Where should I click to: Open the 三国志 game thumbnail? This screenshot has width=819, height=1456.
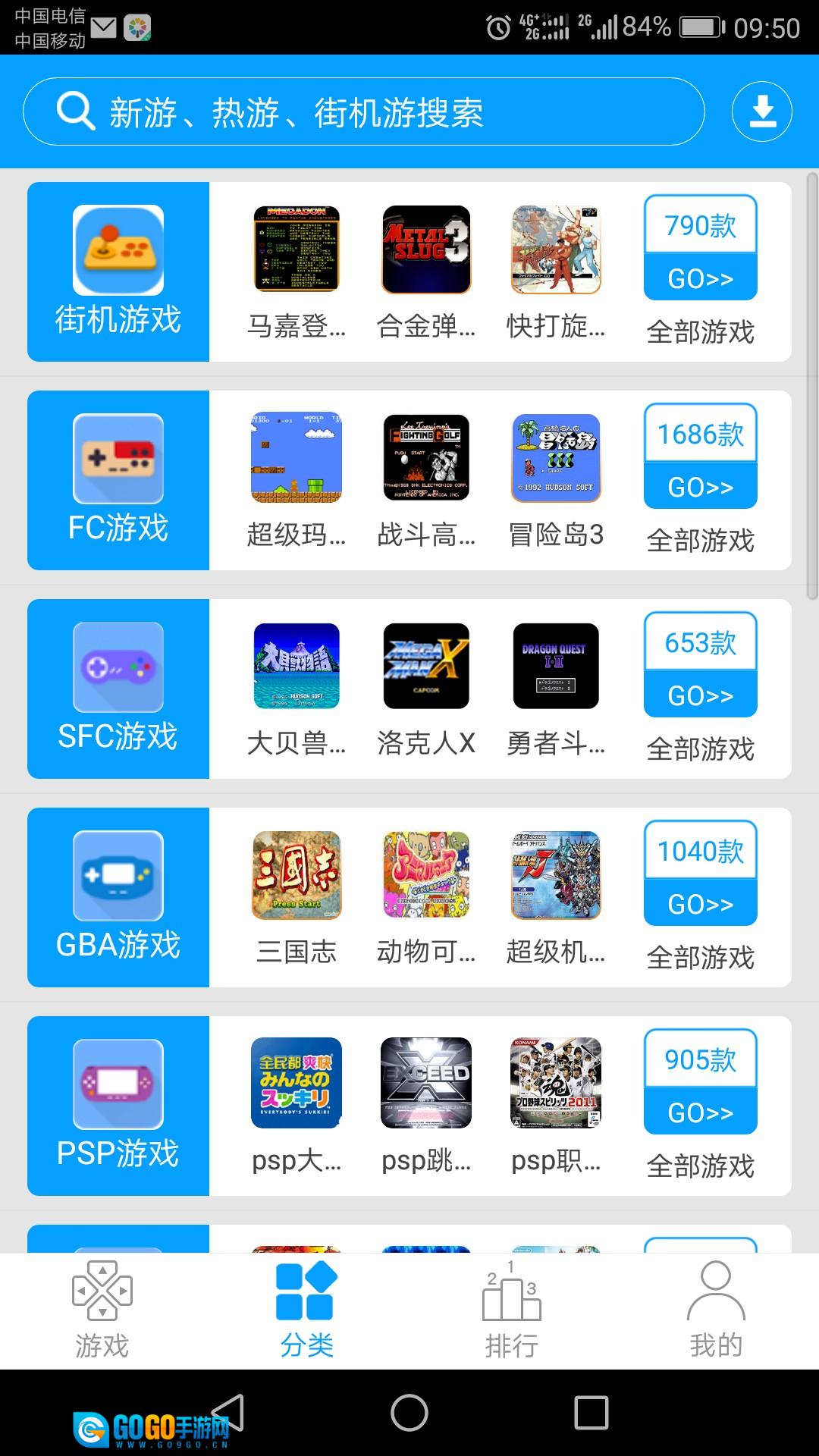pyautogui.click(x=297, y=874)
